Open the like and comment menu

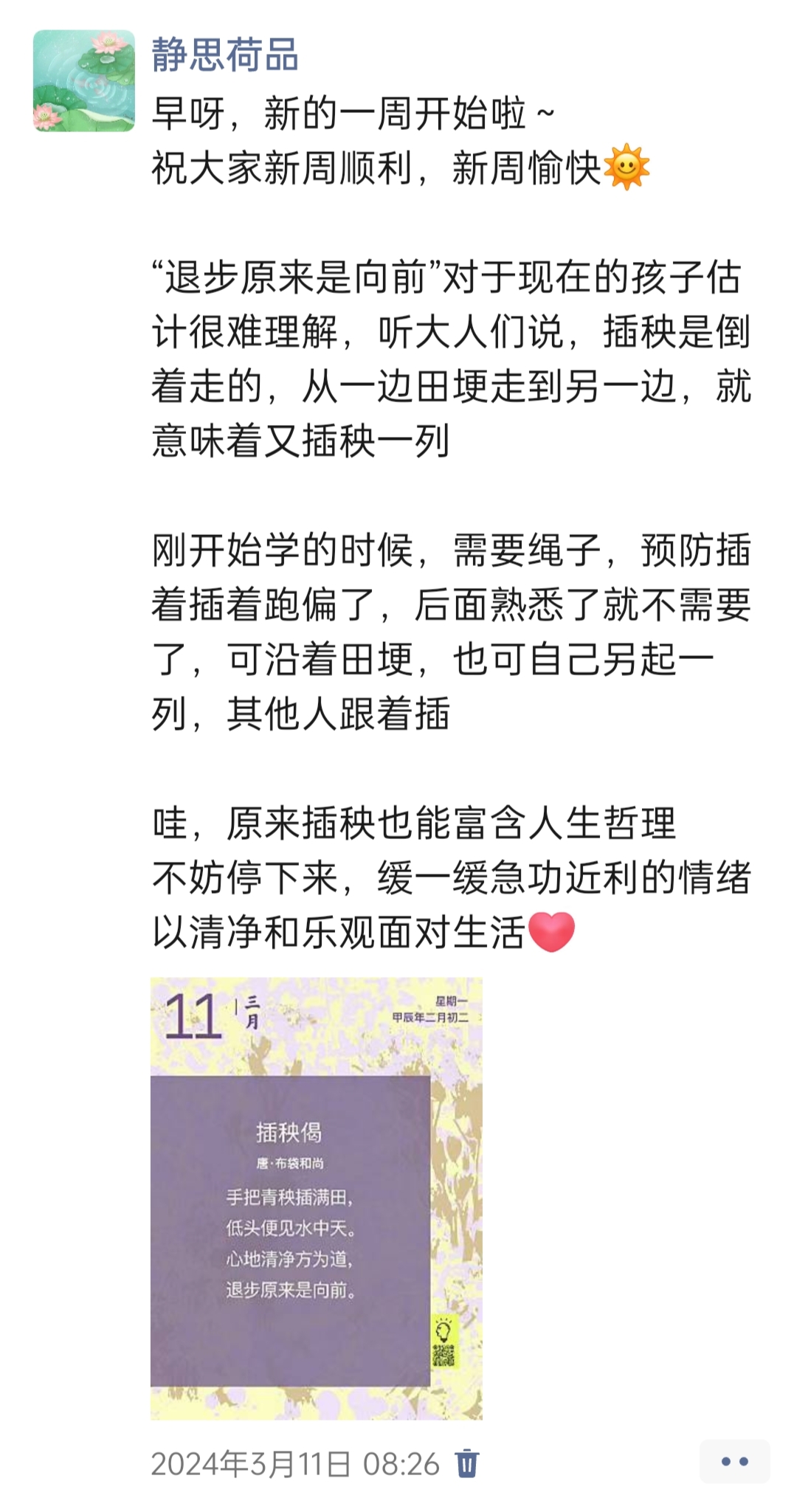pyautogui.click(x=735, y=1461)
